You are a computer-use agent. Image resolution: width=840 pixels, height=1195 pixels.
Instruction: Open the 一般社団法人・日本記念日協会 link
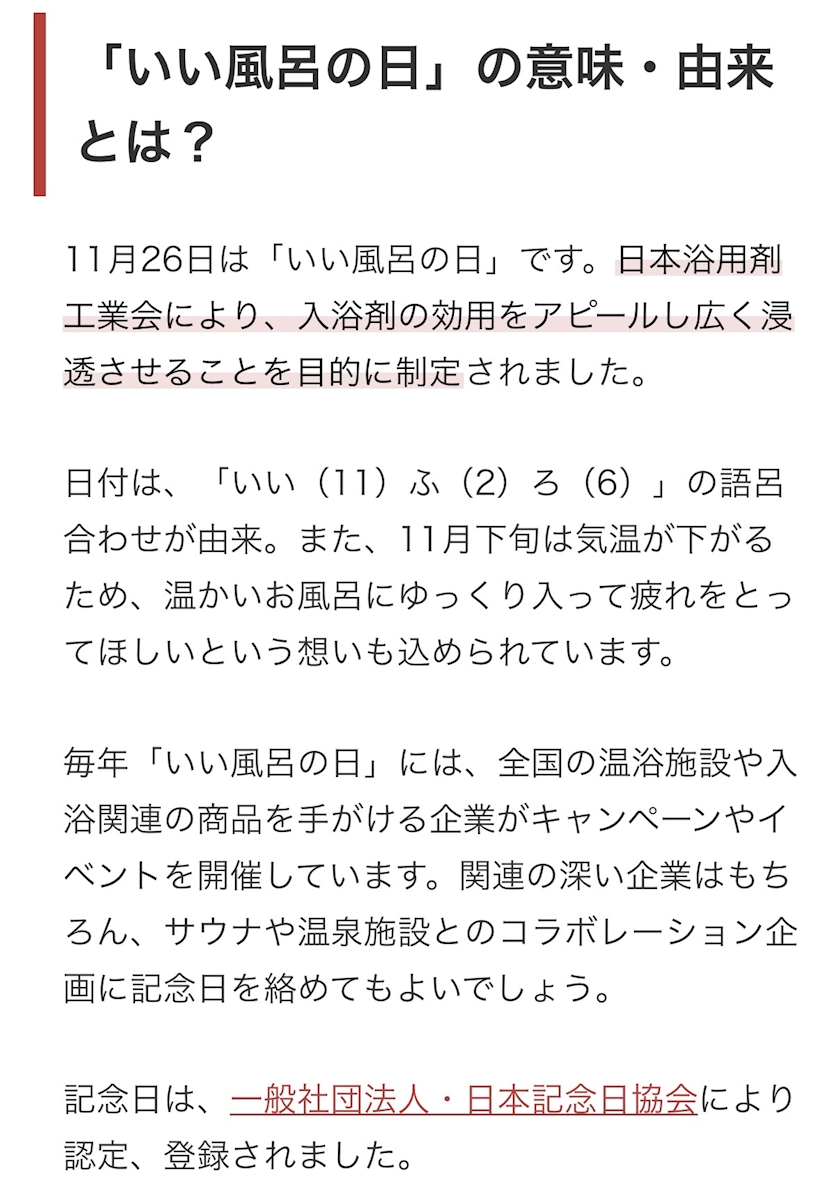coord(463,1099)
